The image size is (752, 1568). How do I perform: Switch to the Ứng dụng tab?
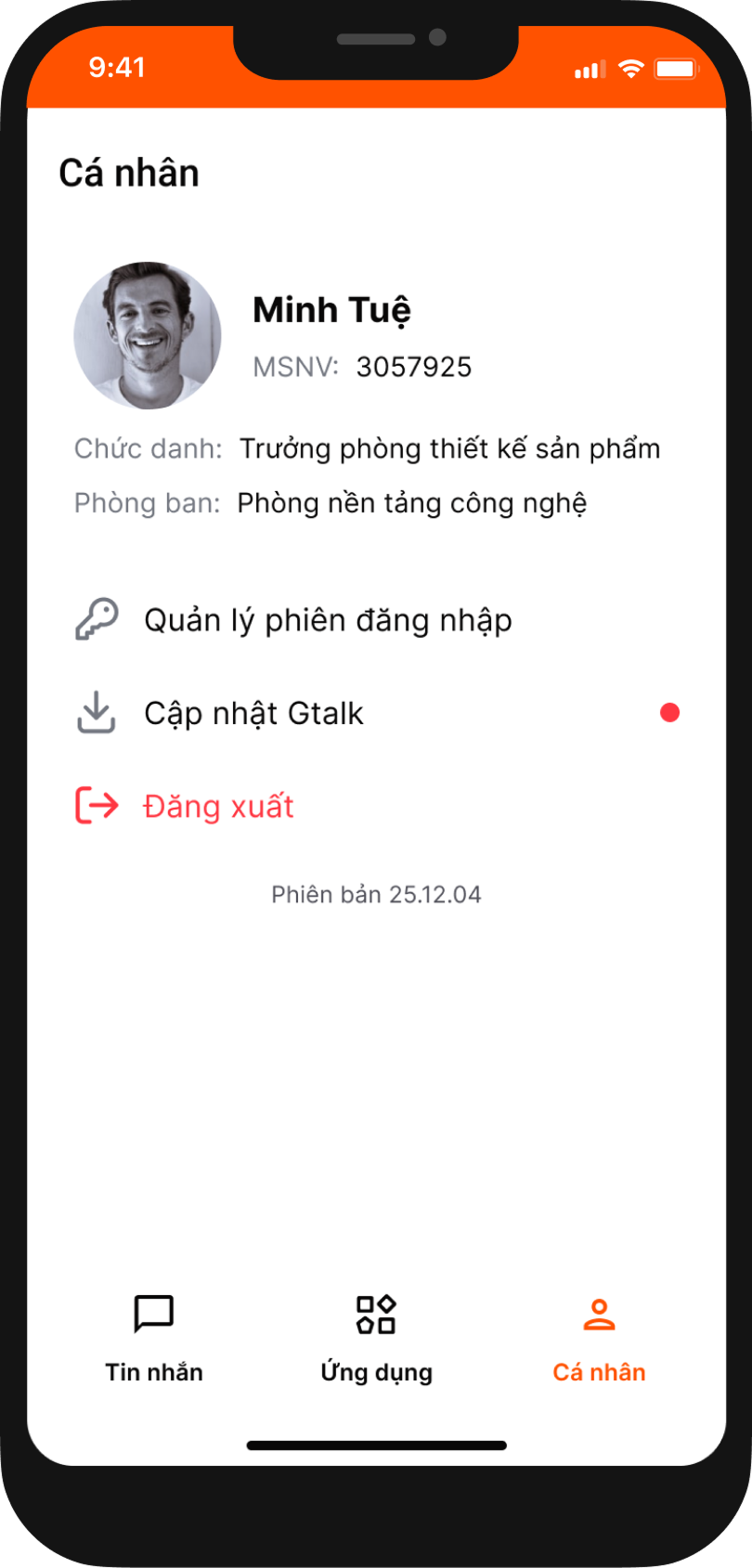[x=376, y=1337]
